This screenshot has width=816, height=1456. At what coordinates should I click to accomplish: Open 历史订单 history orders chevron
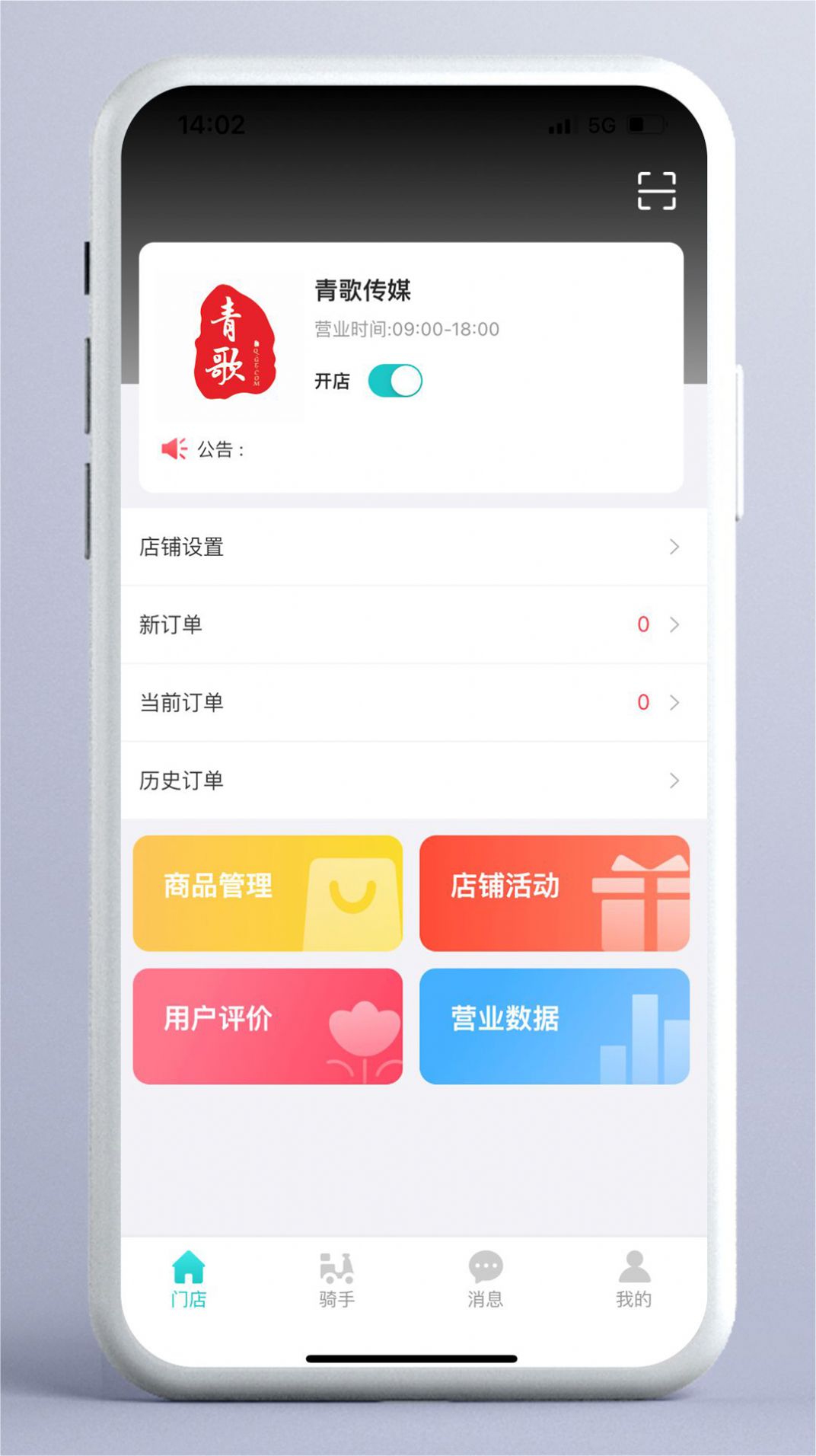point(673,781)
